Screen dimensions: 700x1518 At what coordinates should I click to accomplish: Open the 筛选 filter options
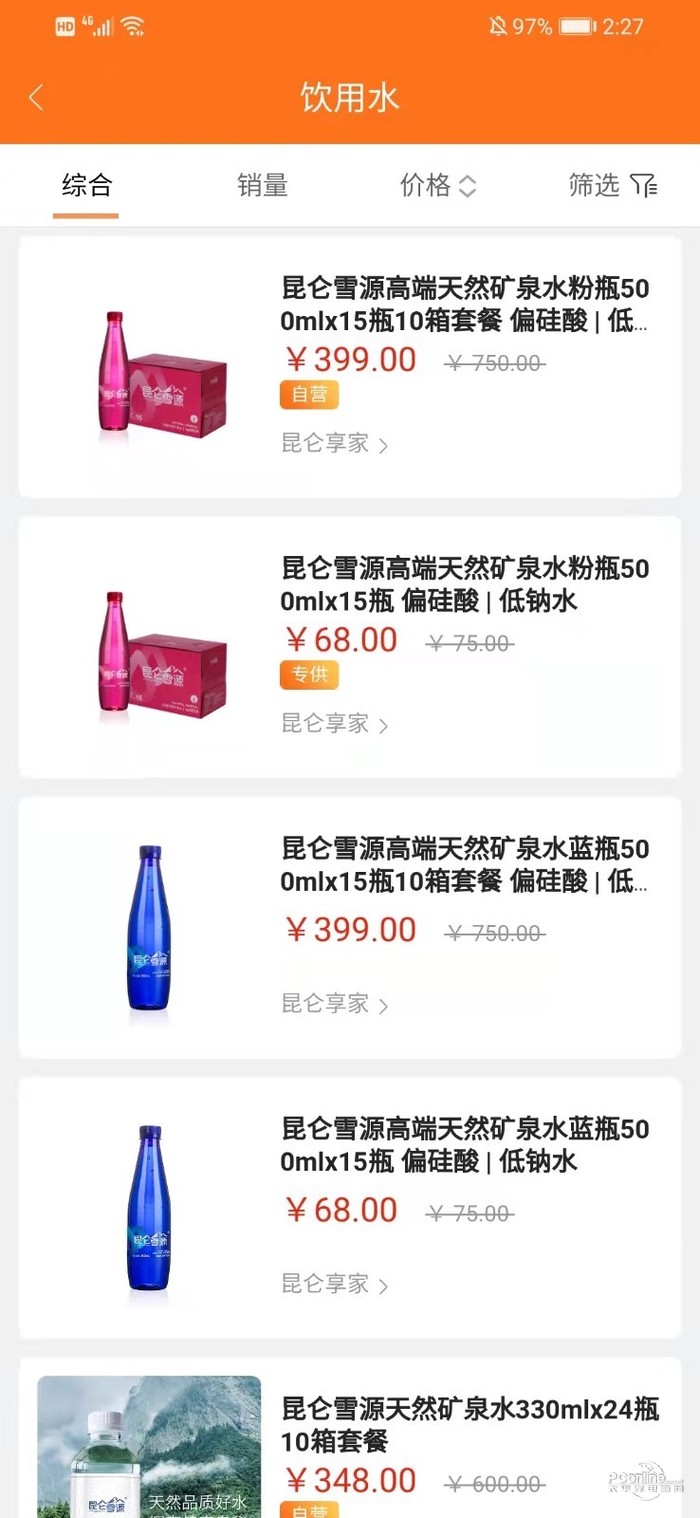[612, 185]
